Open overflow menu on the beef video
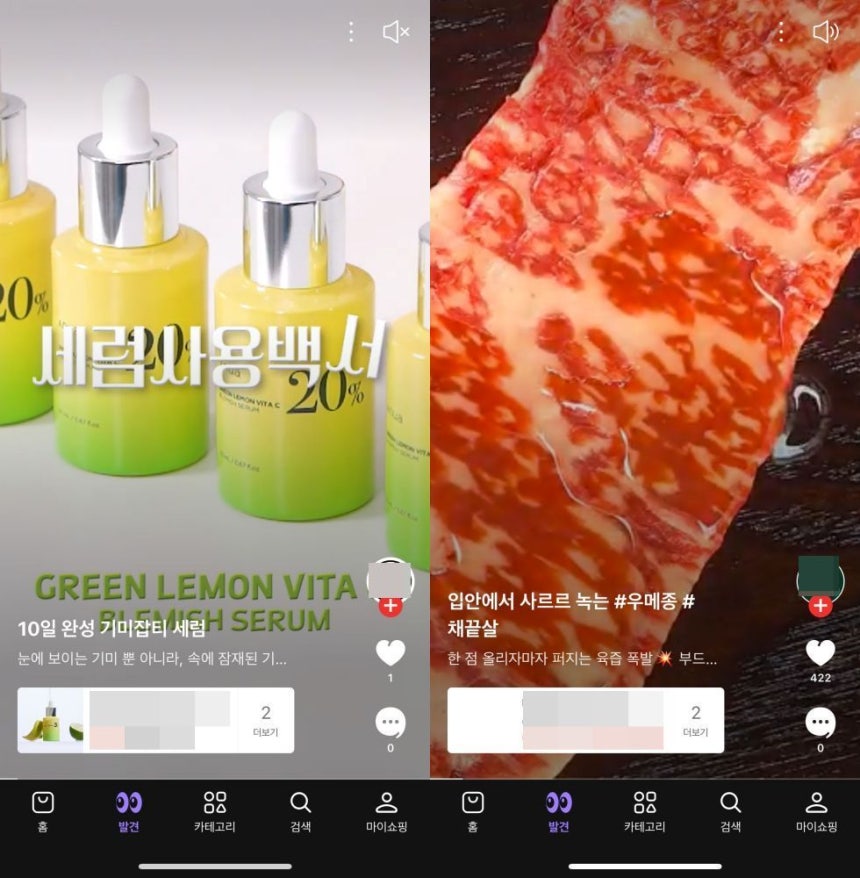Screen dimensions: 860x878 tap(781, 33)
